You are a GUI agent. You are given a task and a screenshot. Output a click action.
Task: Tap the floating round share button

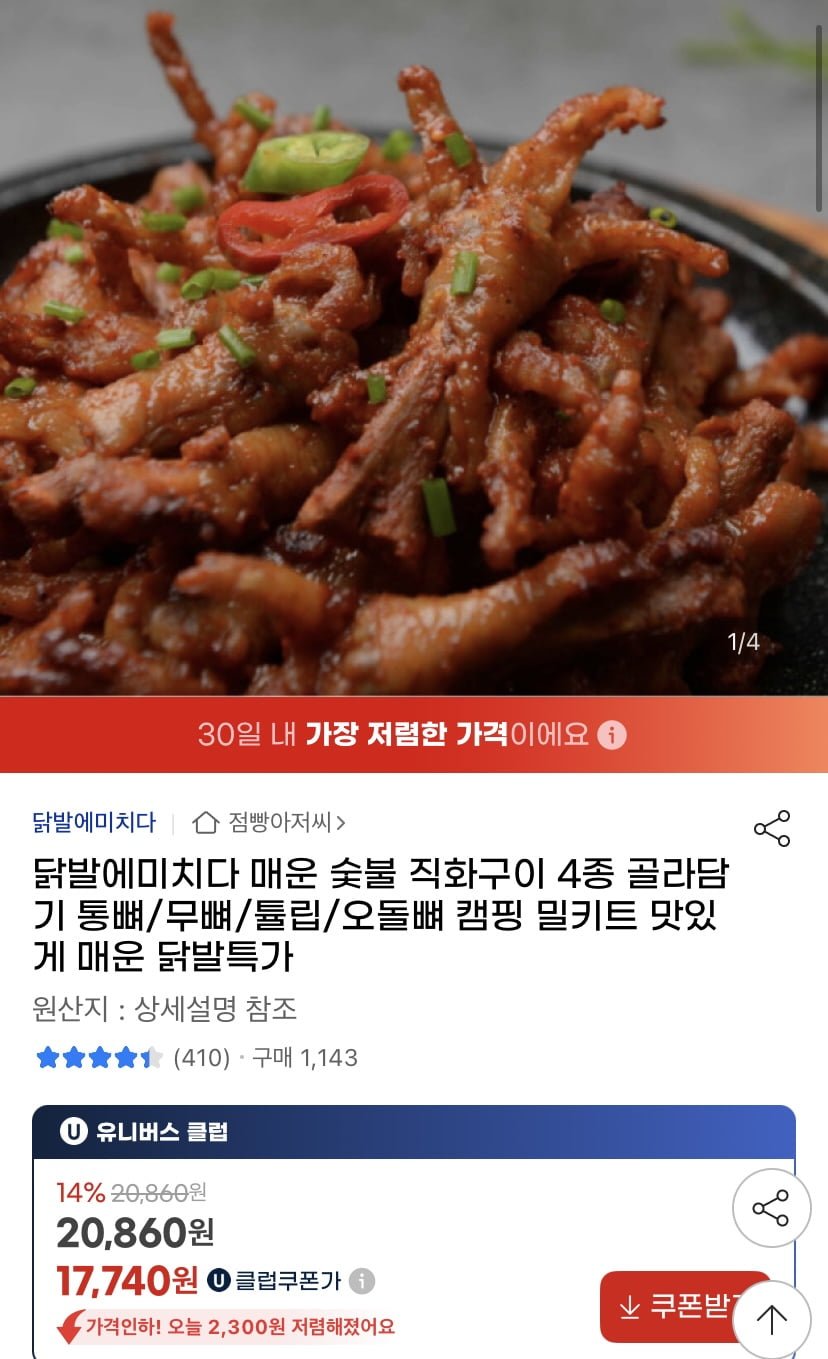point(771,1208)
